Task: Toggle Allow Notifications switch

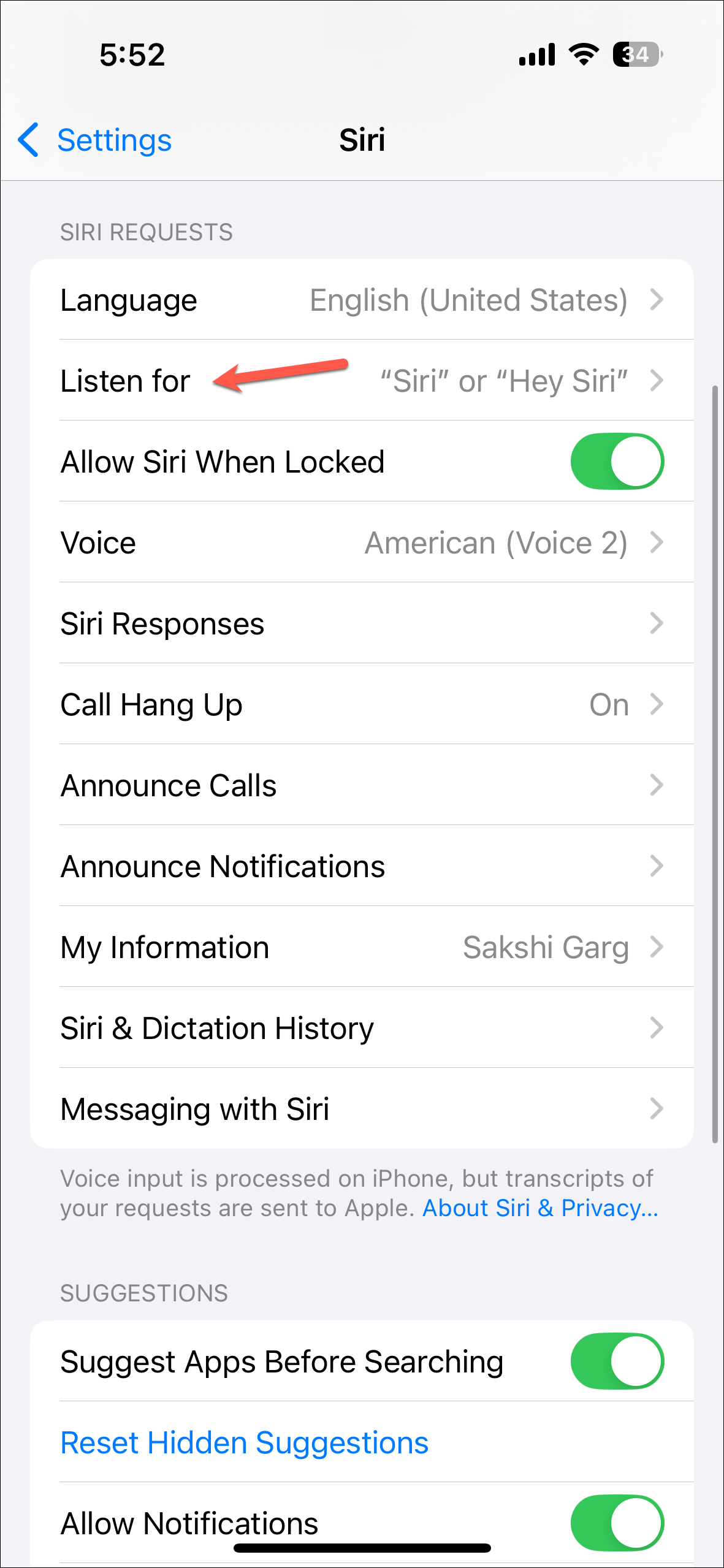Action: 617,1523
